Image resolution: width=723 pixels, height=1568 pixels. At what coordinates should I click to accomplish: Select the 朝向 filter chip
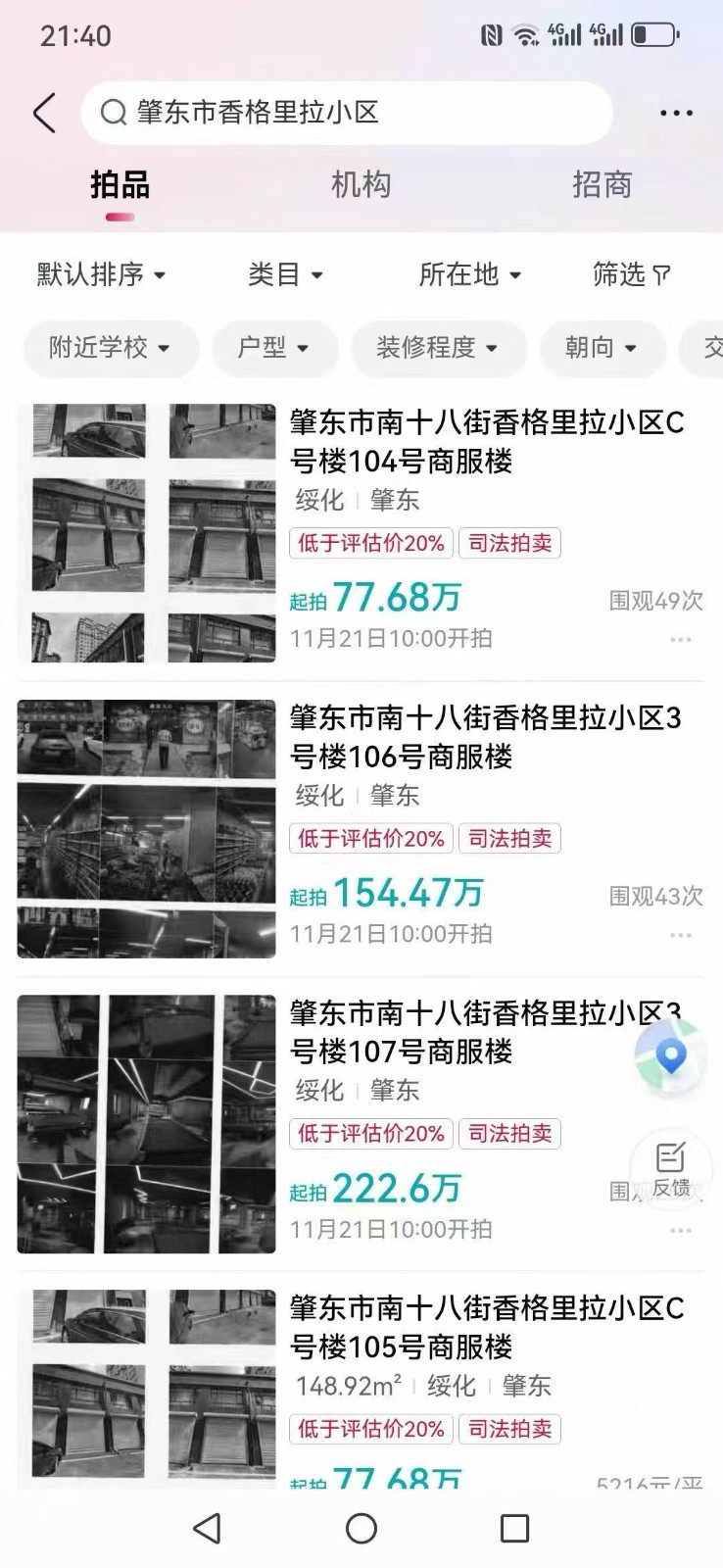(602, 347)
